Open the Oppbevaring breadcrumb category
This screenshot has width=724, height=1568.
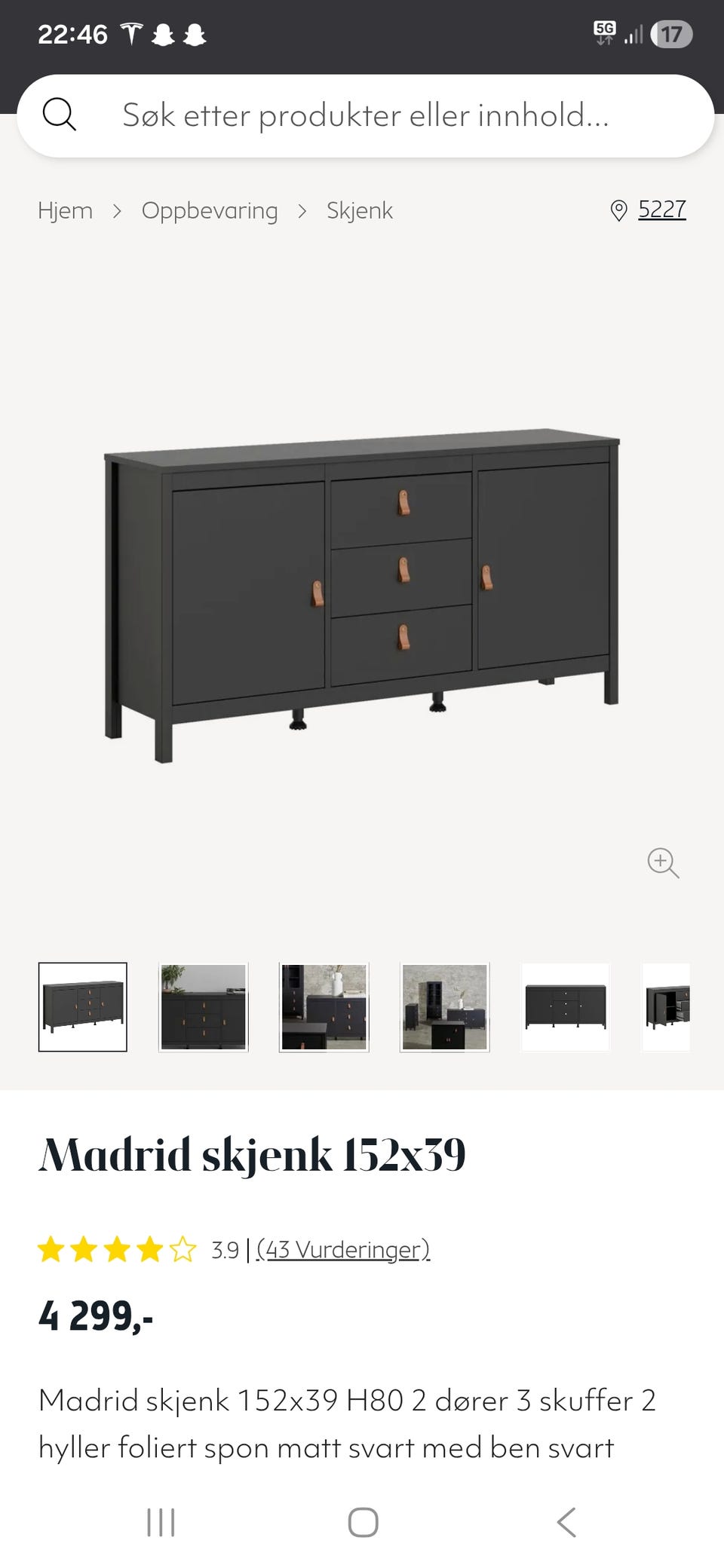(x=210, y=210)
